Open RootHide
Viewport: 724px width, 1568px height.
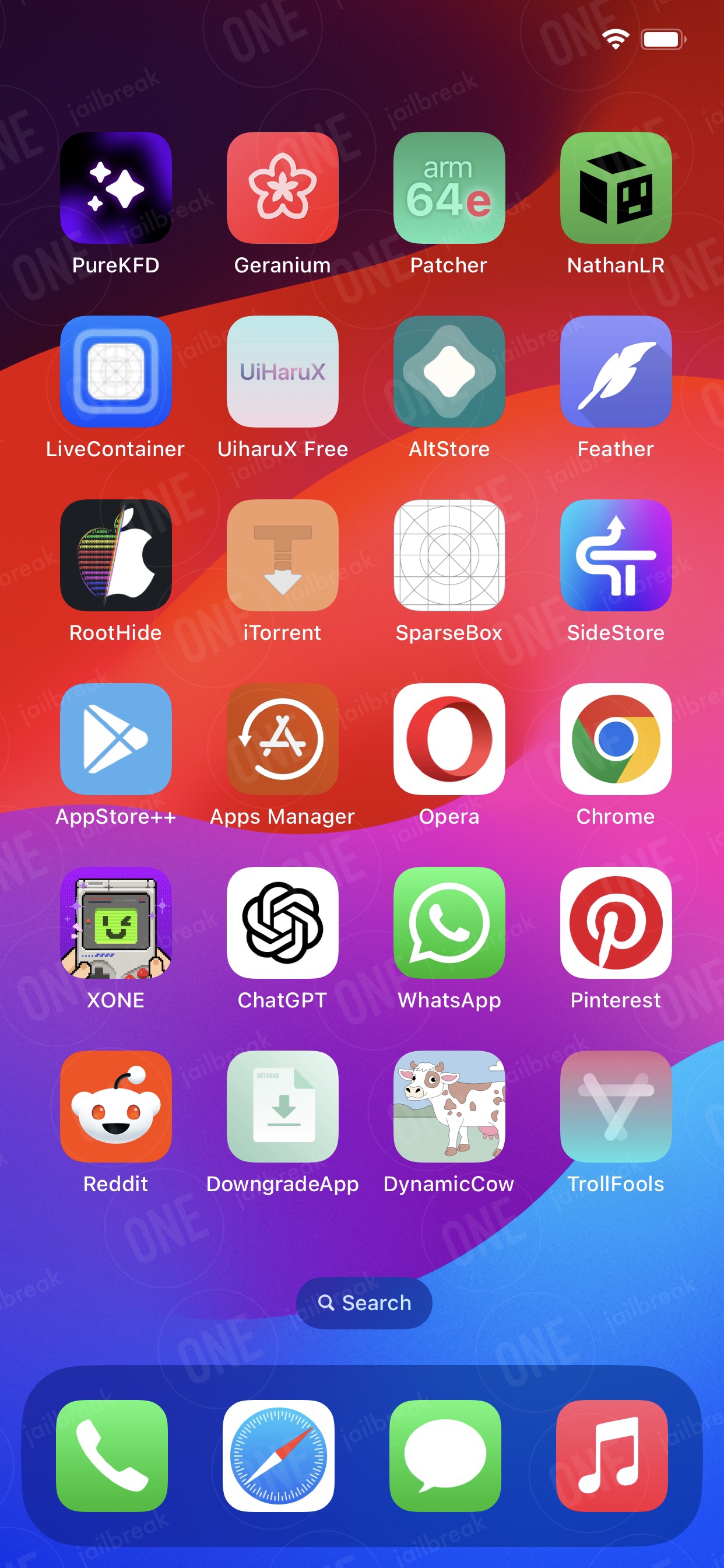coord(115,555)
